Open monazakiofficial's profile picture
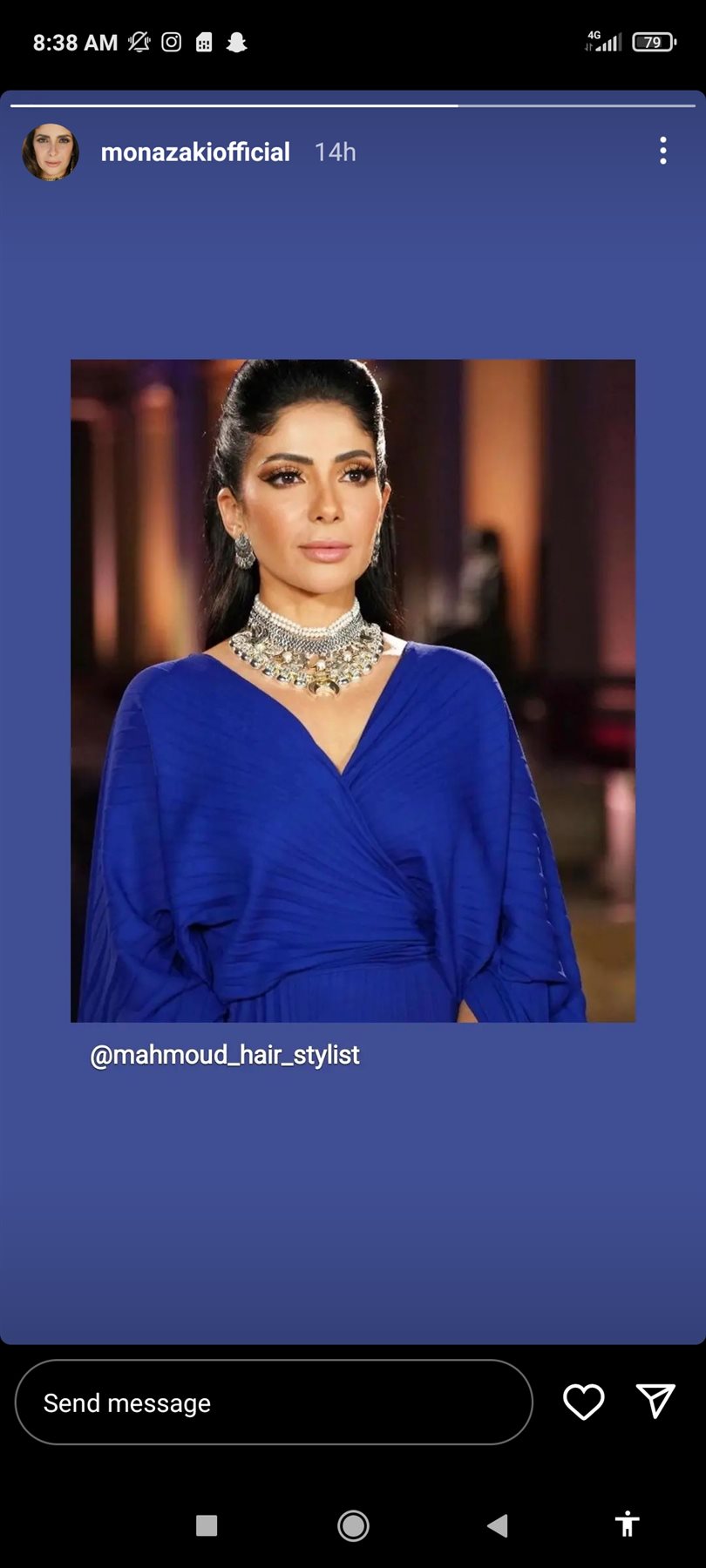The image size is (706, 1568). (51, 152)
